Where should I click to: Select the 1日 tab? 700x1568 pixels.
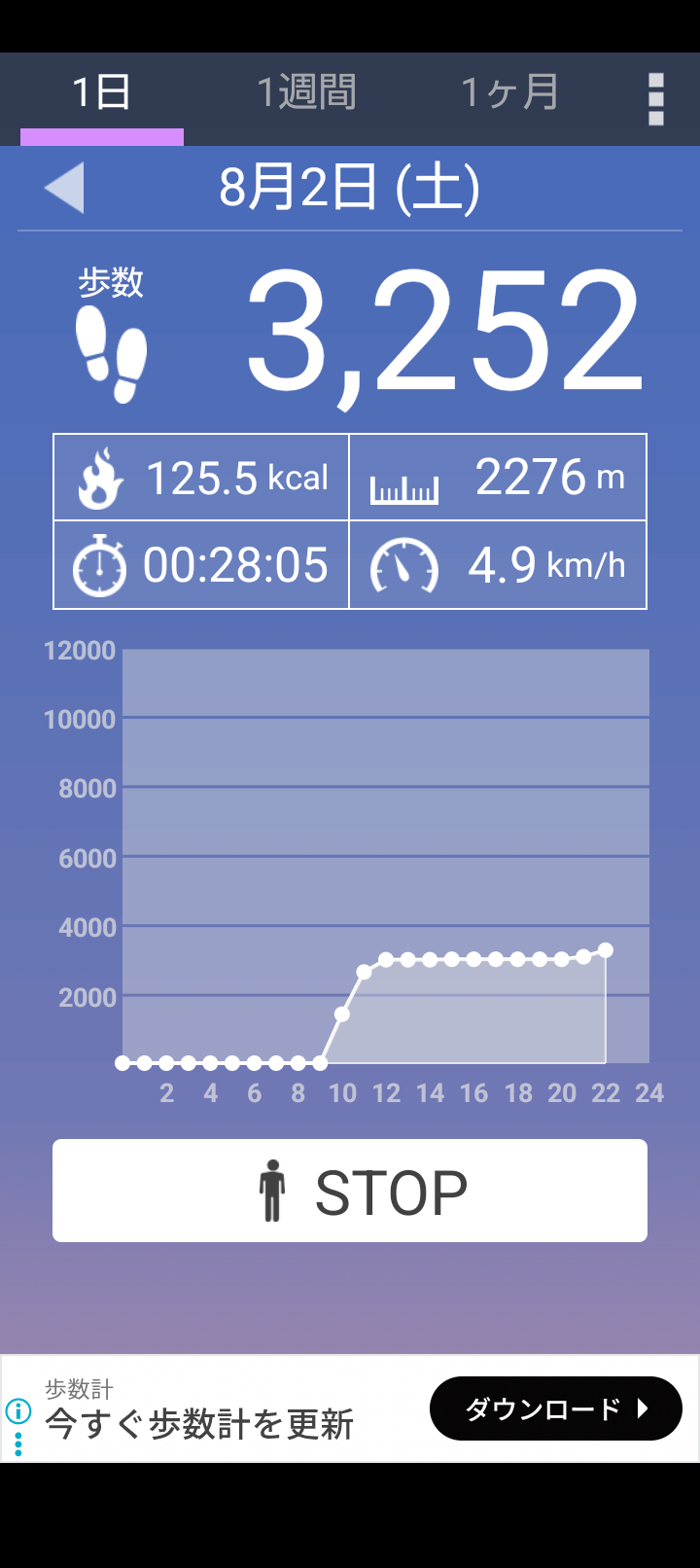click(102, 93)
